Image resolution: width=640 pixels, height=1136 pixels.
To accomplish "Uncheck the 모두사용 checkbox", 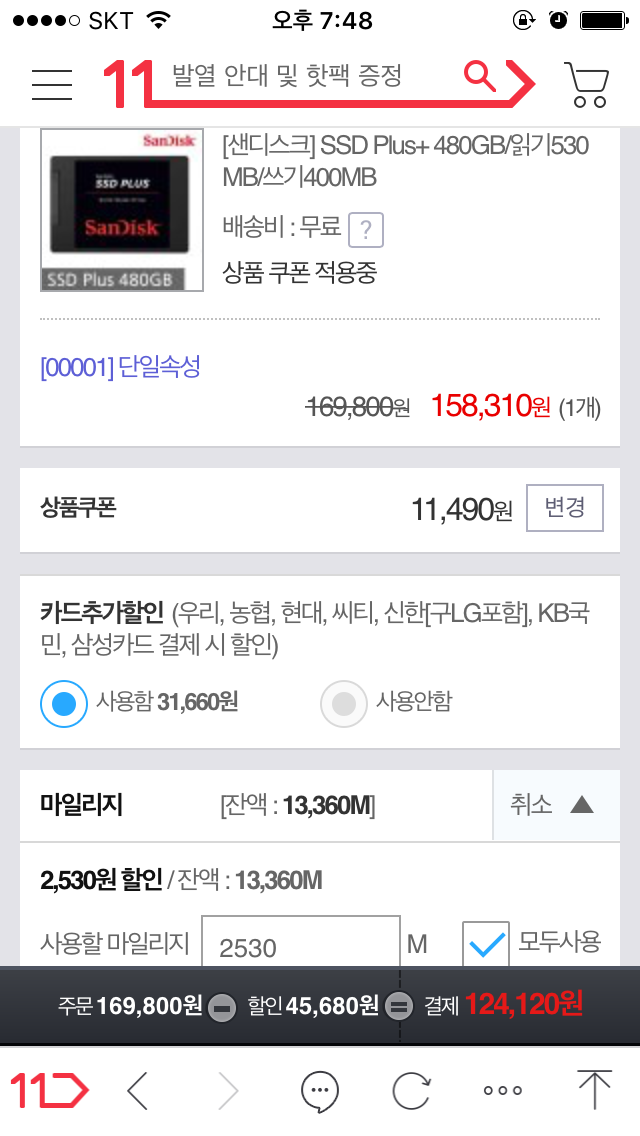I will (486, 944).
